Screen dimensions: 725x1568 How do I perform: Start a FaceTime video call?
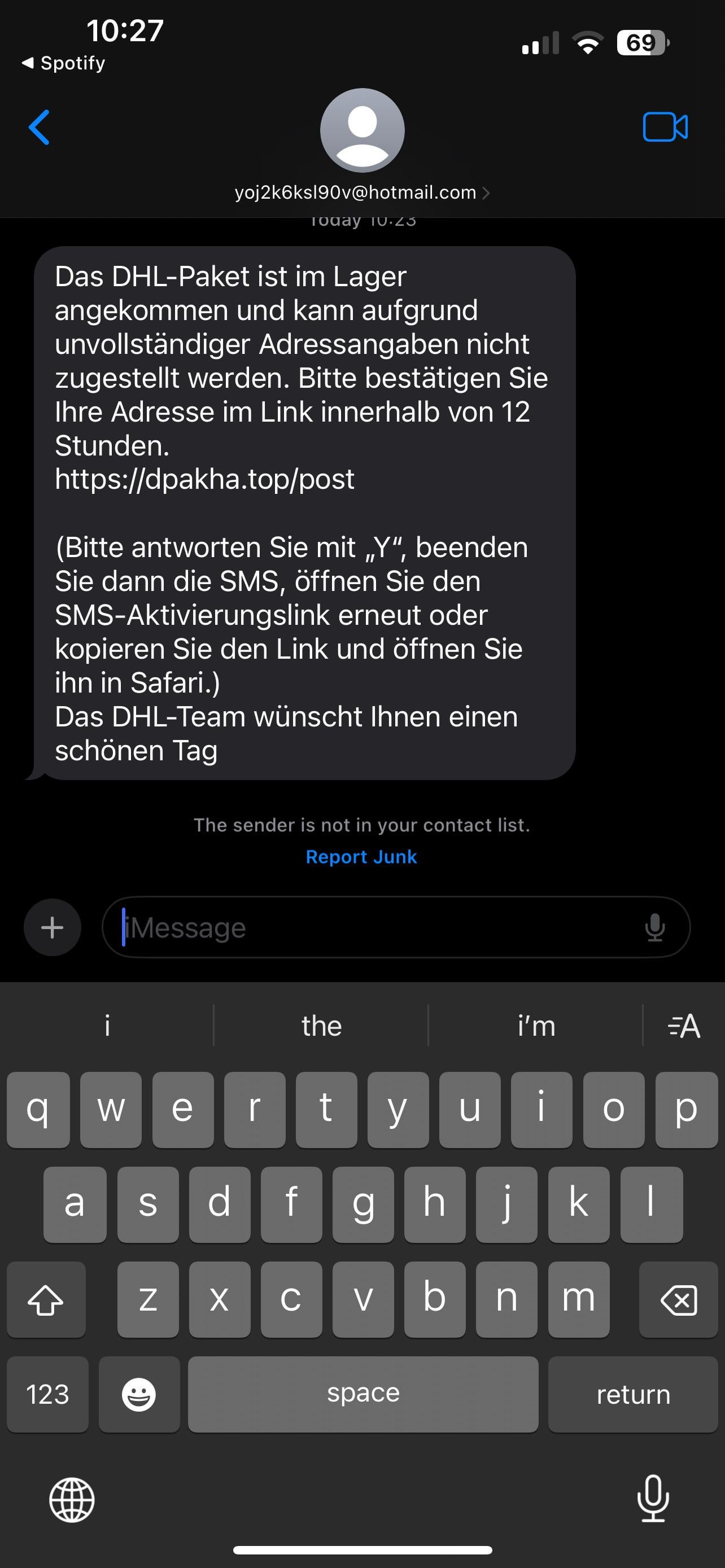tap(665, 127)
